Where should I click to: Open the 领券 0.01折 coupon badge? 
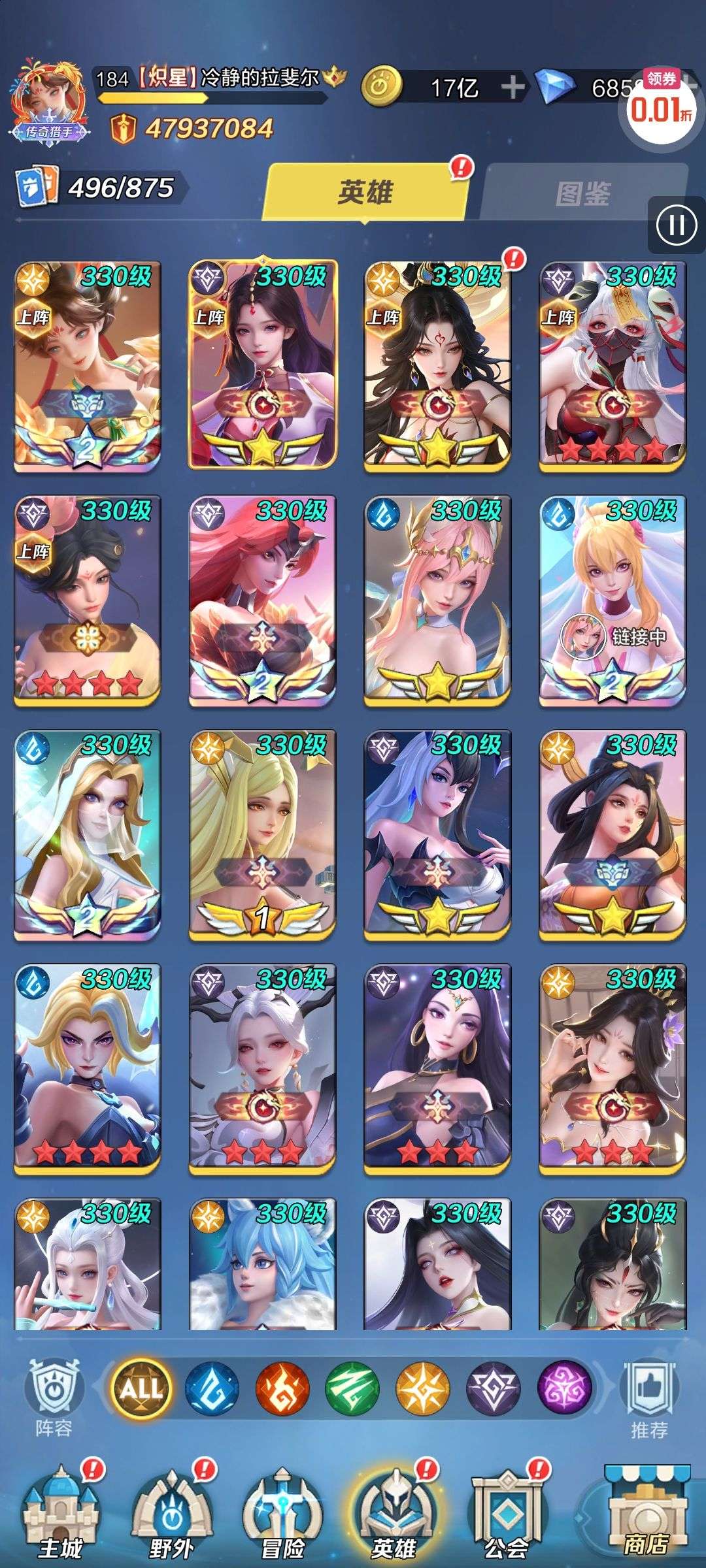pos(660,105)
